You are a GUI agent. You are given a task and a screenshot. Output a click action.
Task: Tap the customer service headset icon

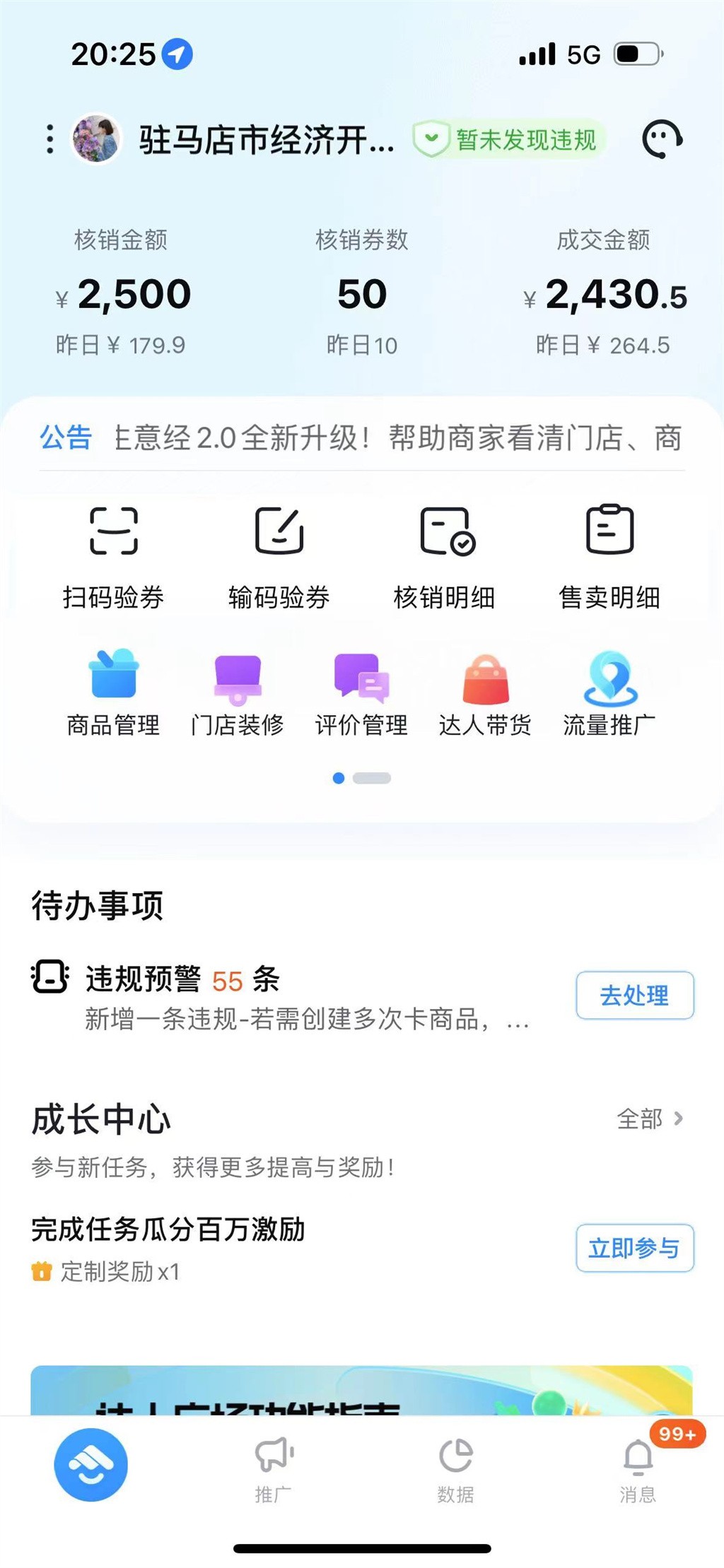click(661, 138)
